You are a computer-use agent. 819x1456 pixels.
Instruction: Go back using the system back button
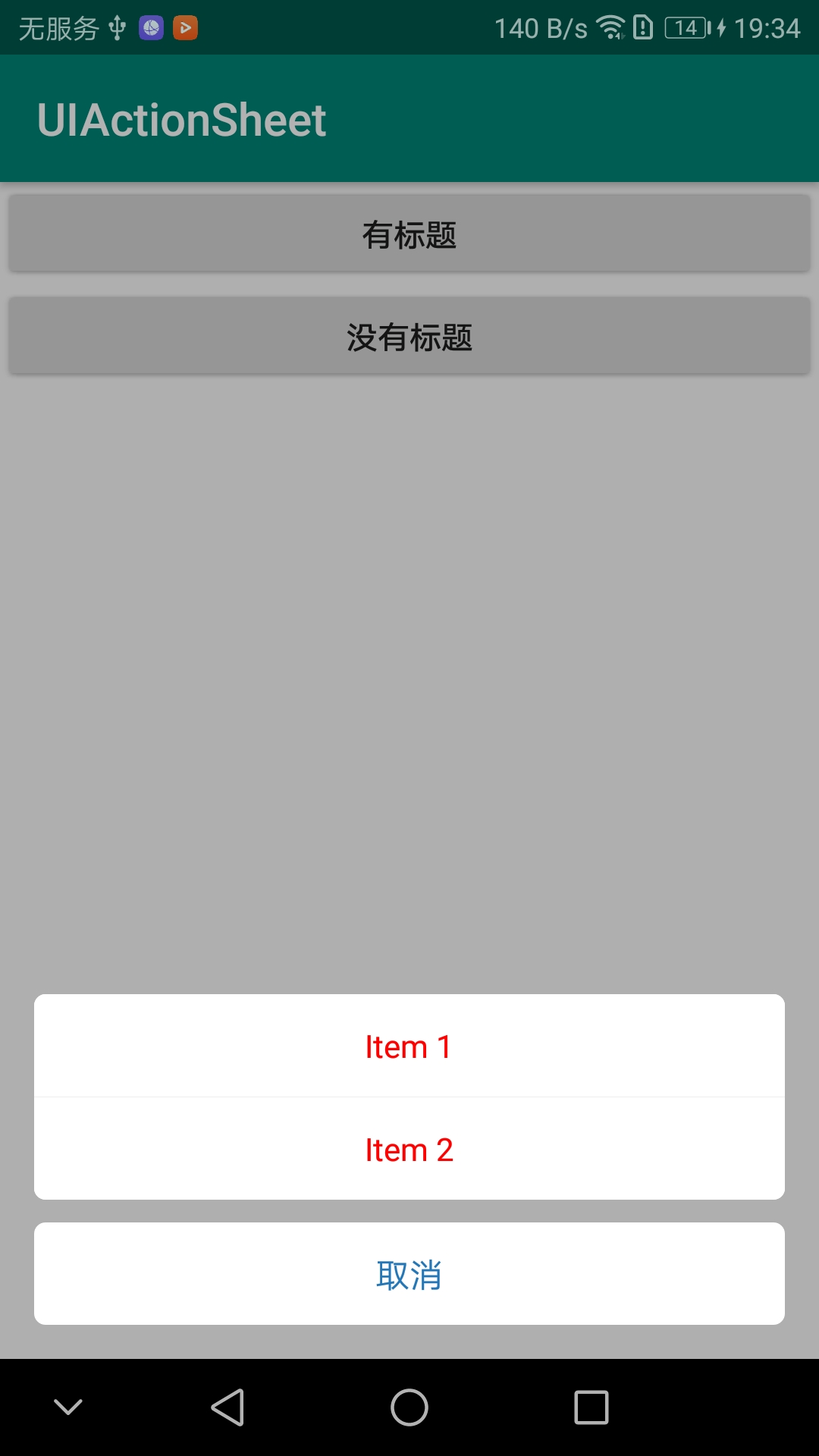point(227,1407)
